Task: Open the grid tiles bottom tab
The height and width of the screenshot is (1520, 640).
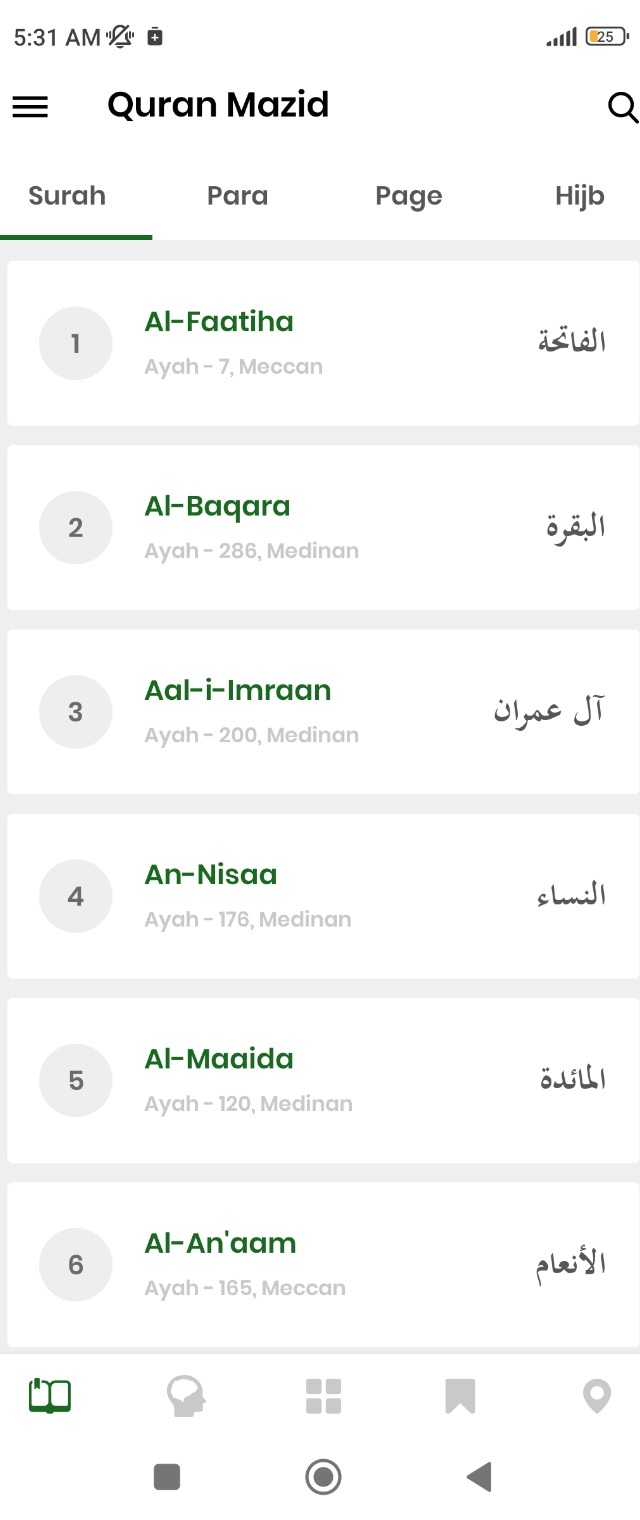Action: coord(323,1396)
